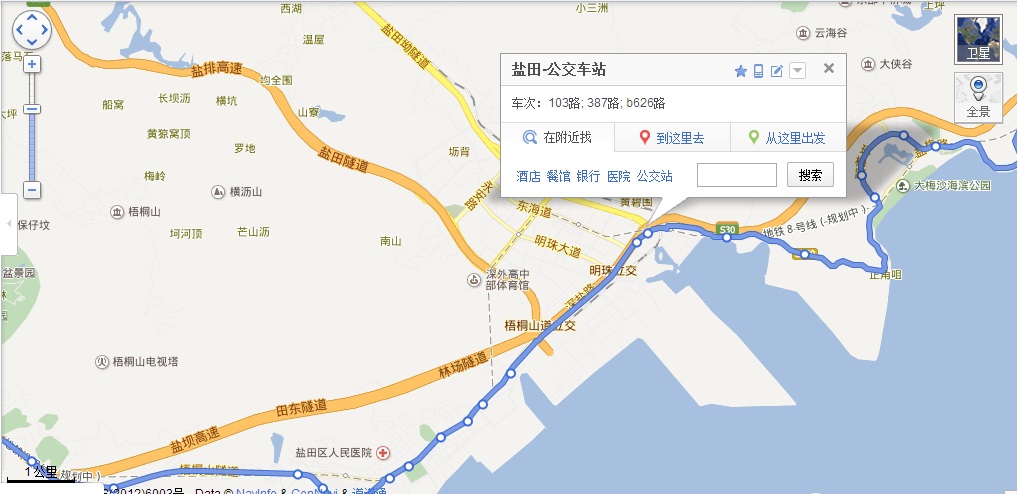Look up nearby 银行
Image resolution: width=1018 pixels, height=494 pixels.
(x=588, y=176)
